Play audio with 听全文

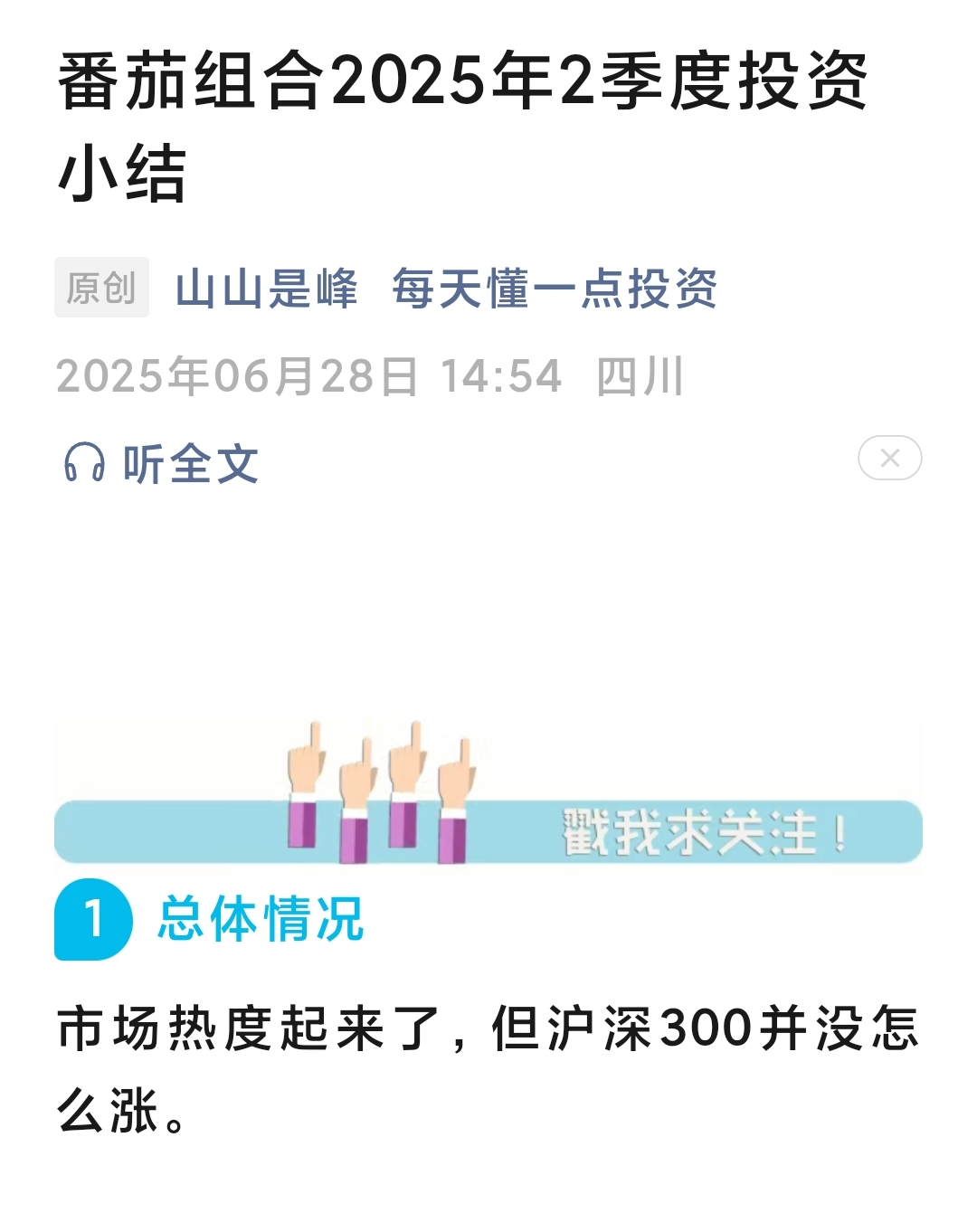tap(163, 463)
